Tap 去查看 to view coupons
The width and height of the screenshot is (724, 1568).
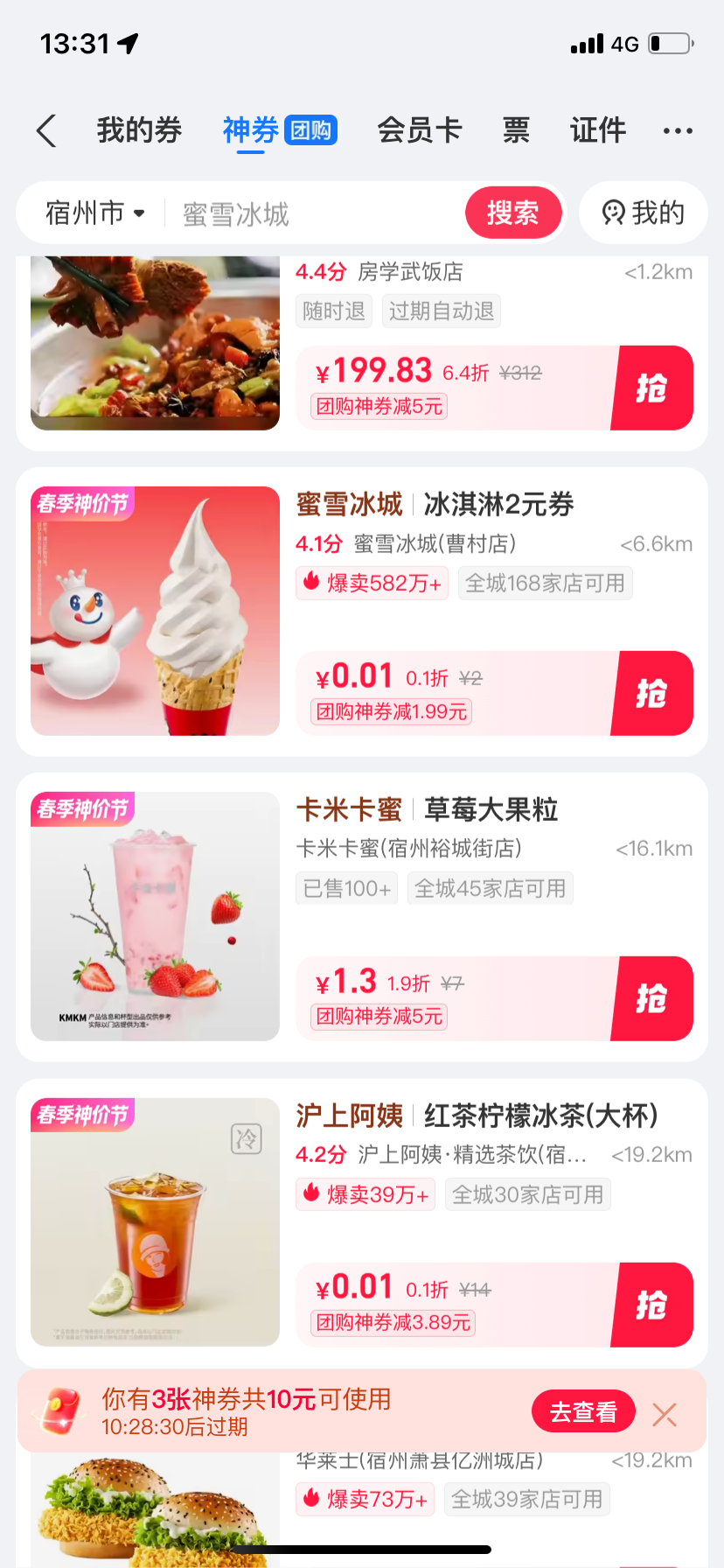[583, 1411]
